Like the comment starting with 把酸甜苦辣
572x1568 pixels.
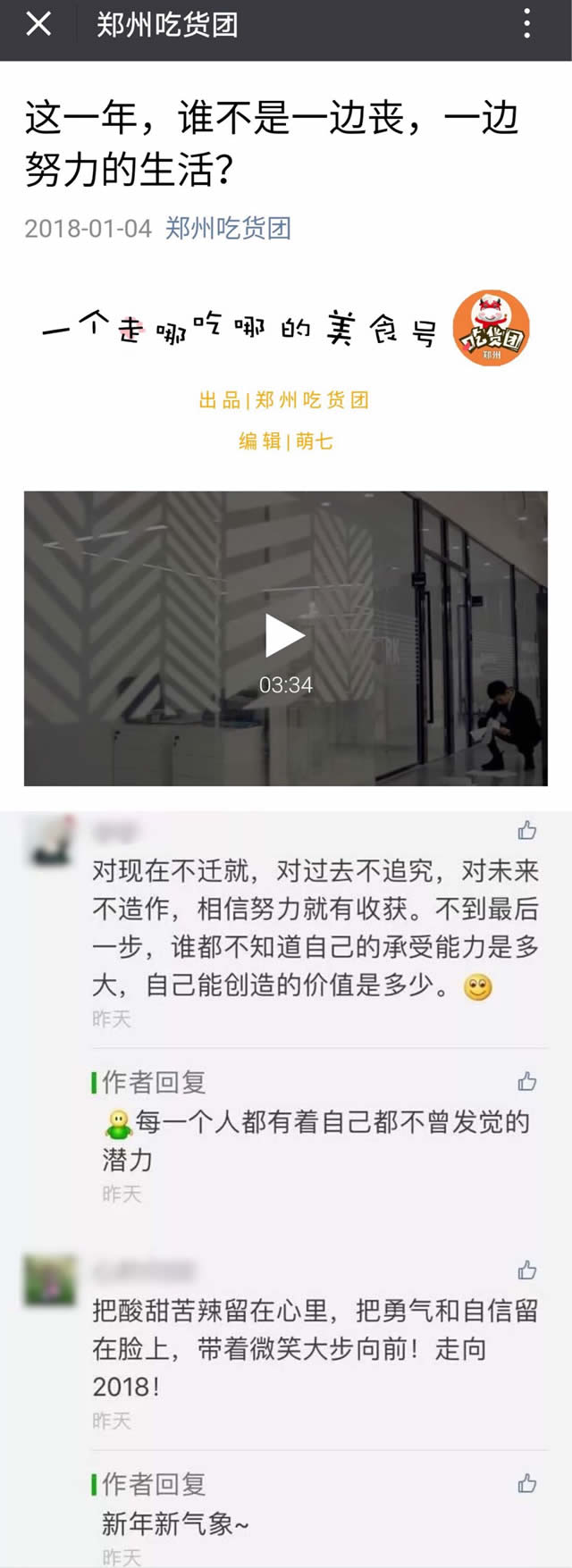coord(527,1270)
